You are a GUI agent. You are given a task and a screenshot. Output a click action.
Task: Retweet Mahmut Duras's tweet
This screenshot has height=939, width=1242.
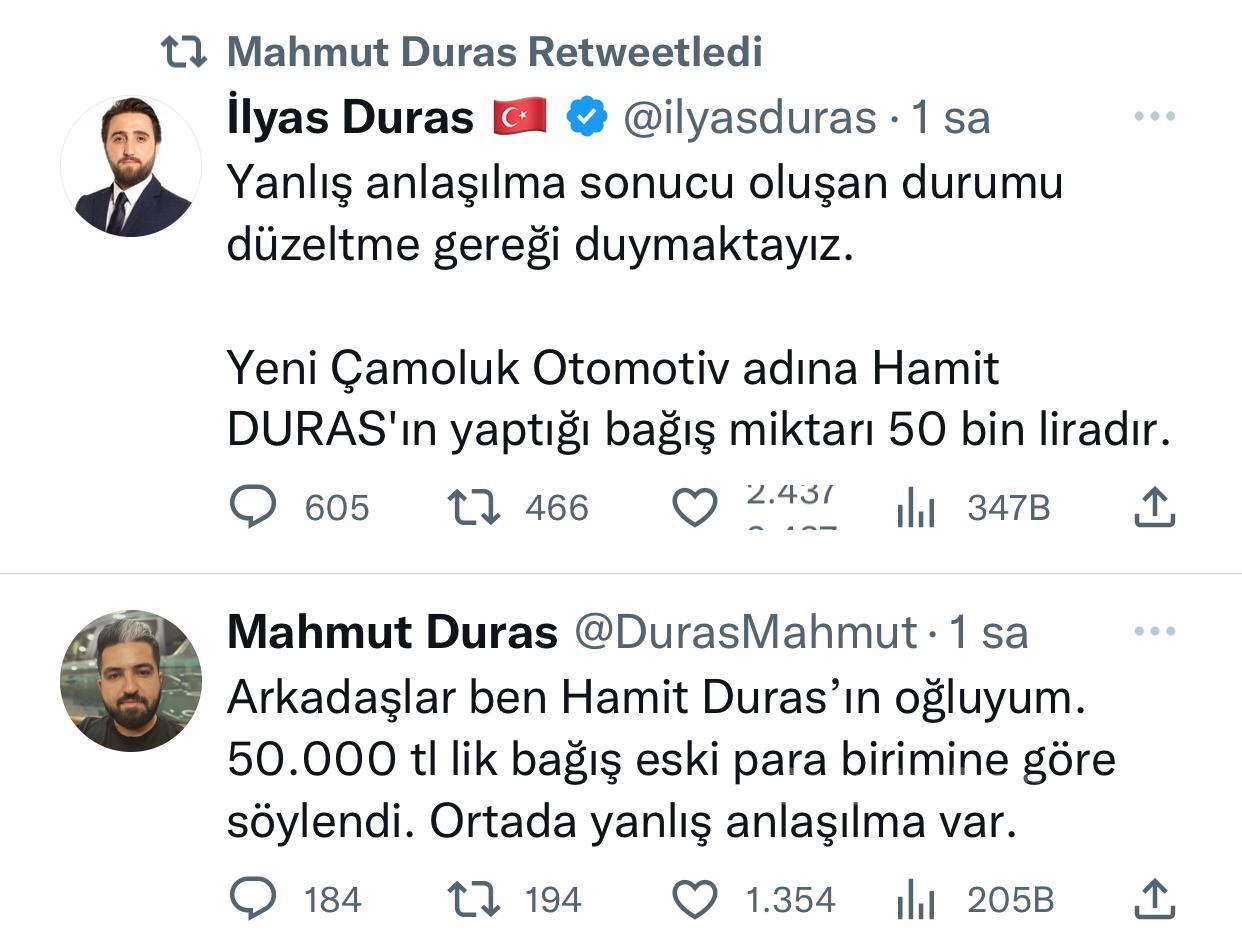coord(474,899)
